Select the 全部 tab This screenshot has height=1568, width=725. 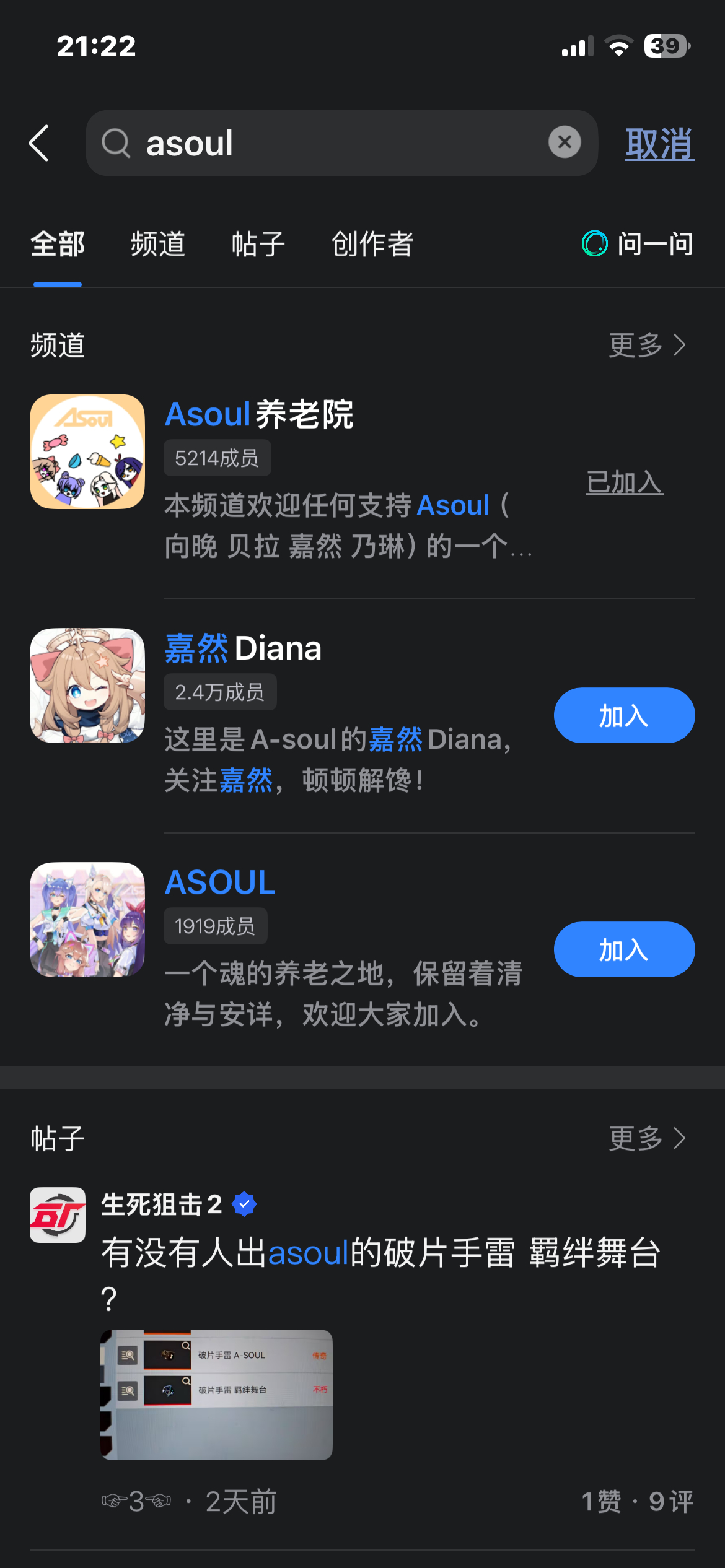(58, 244)
